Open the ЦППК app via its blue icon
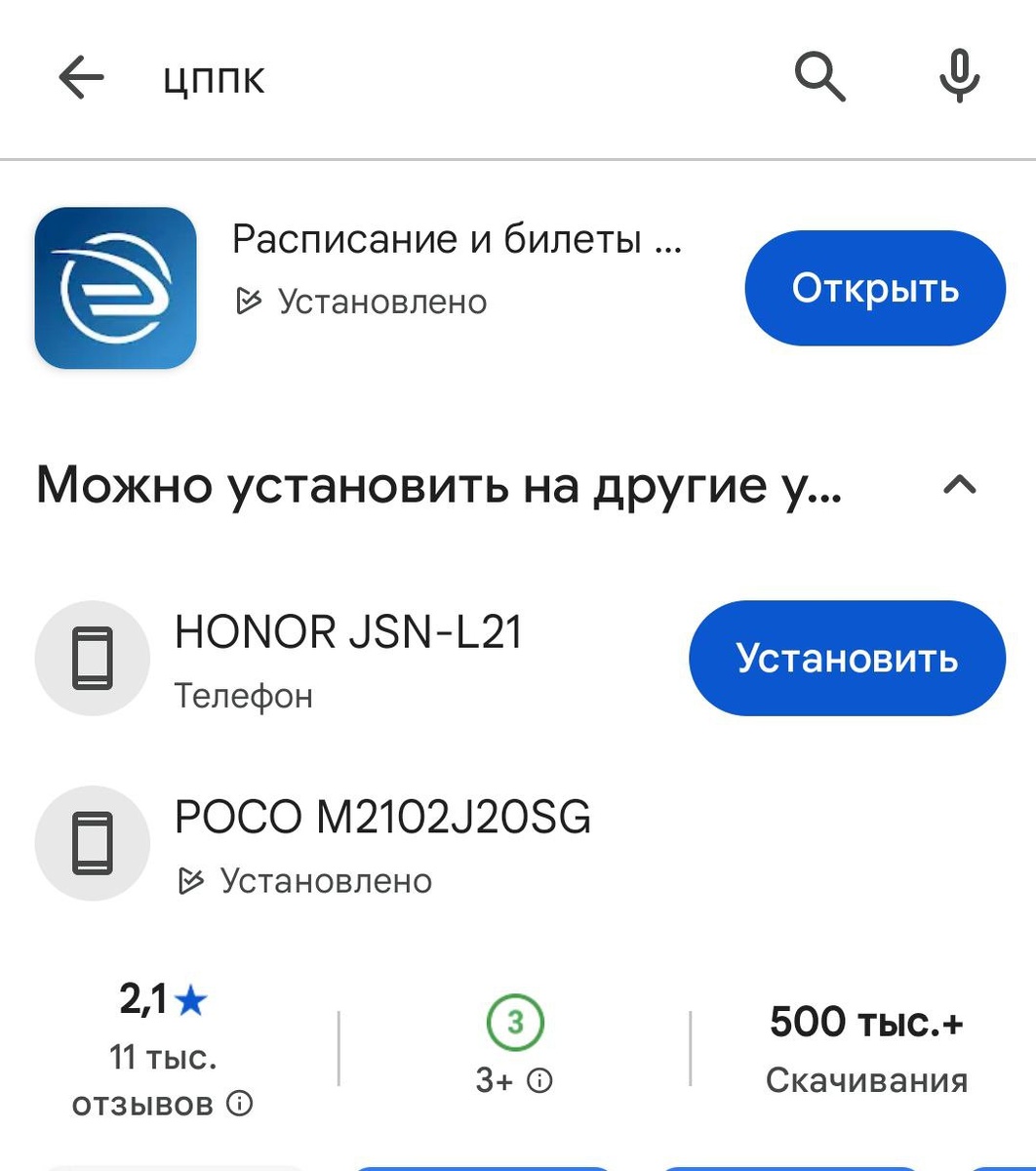The height and width of the screenshot is (1171, 1036). [x=115, y=288]
